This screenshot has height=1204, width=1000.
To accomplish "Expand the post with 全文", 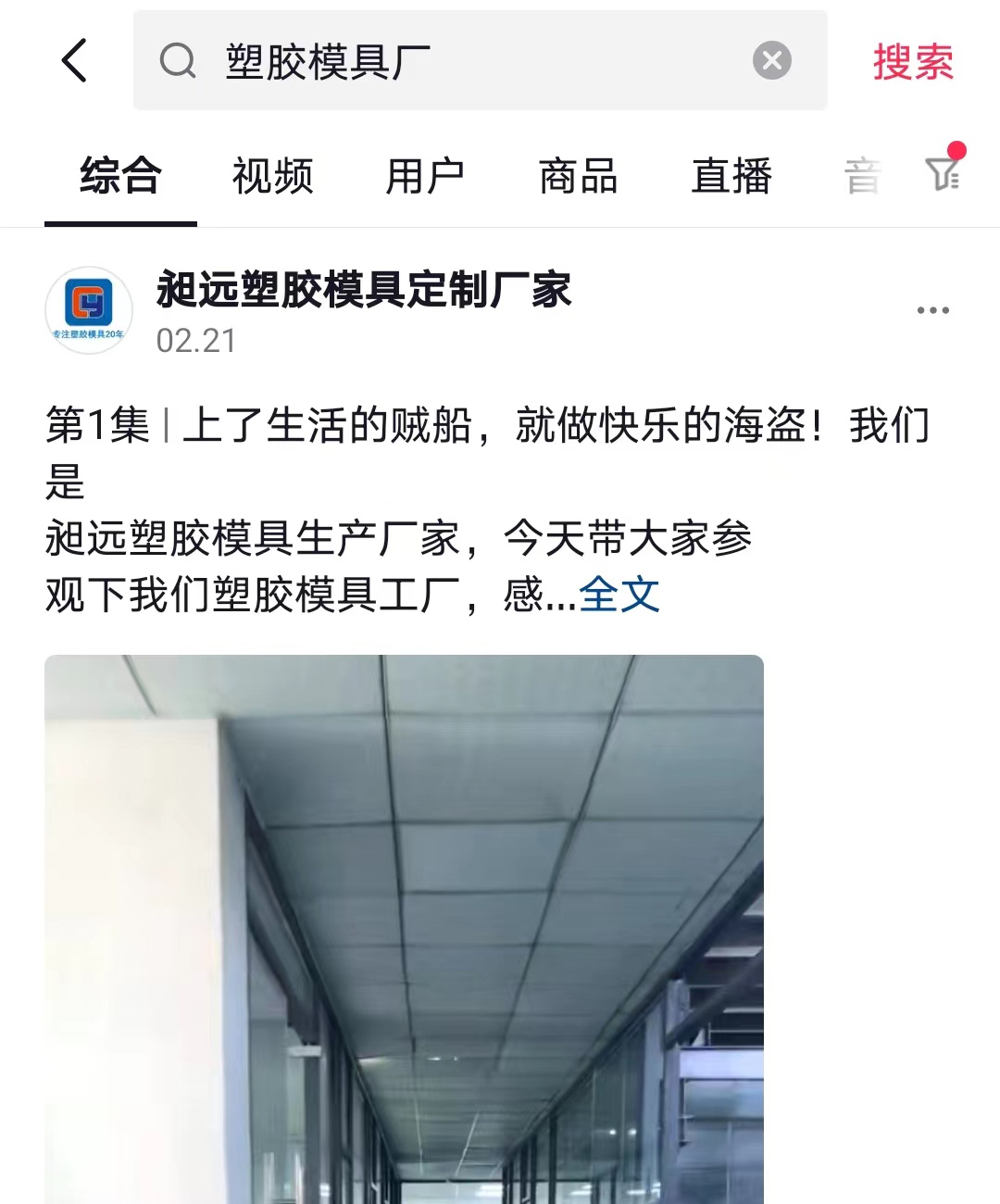I will pyautogui.click(x=619, y=595).
